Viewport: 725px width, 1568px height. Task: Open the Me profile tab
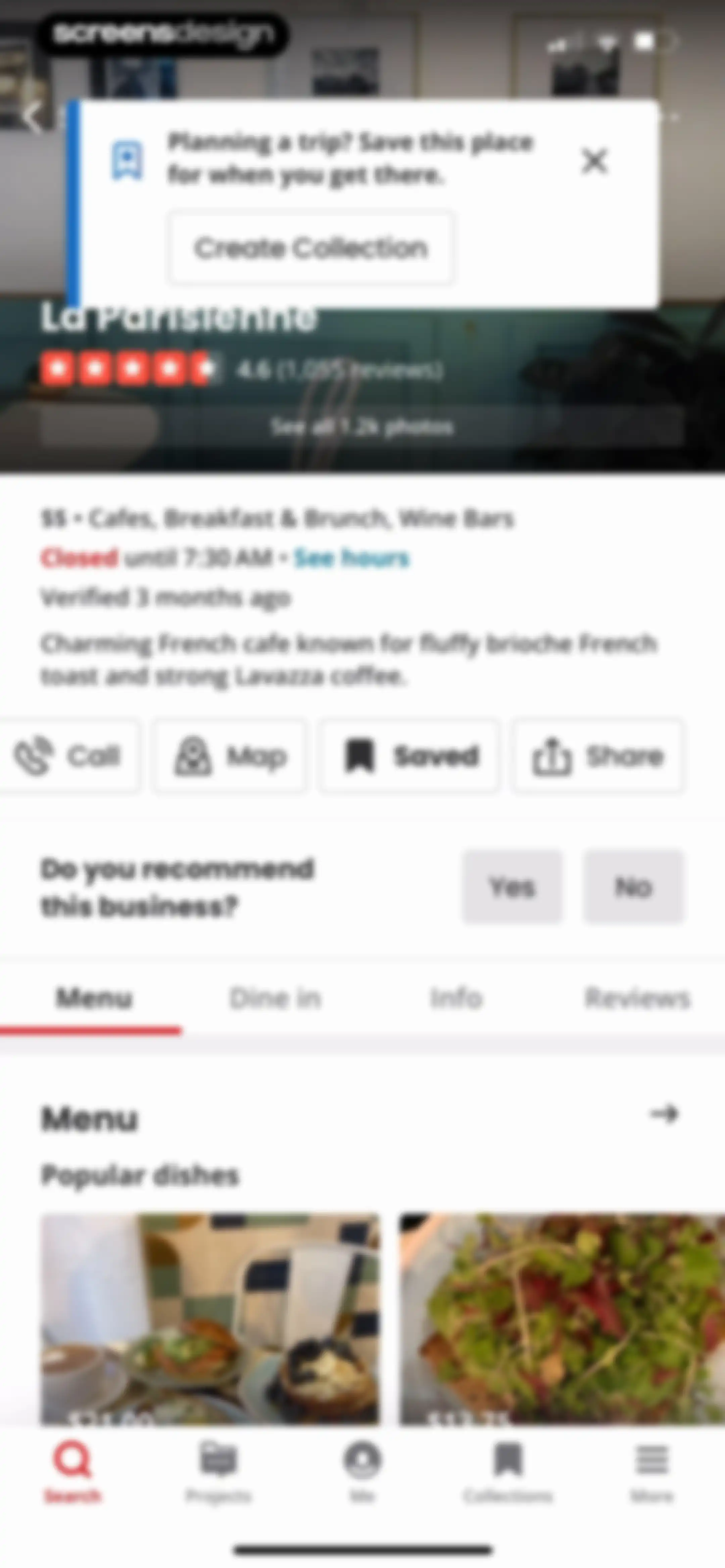[362, 1473]
